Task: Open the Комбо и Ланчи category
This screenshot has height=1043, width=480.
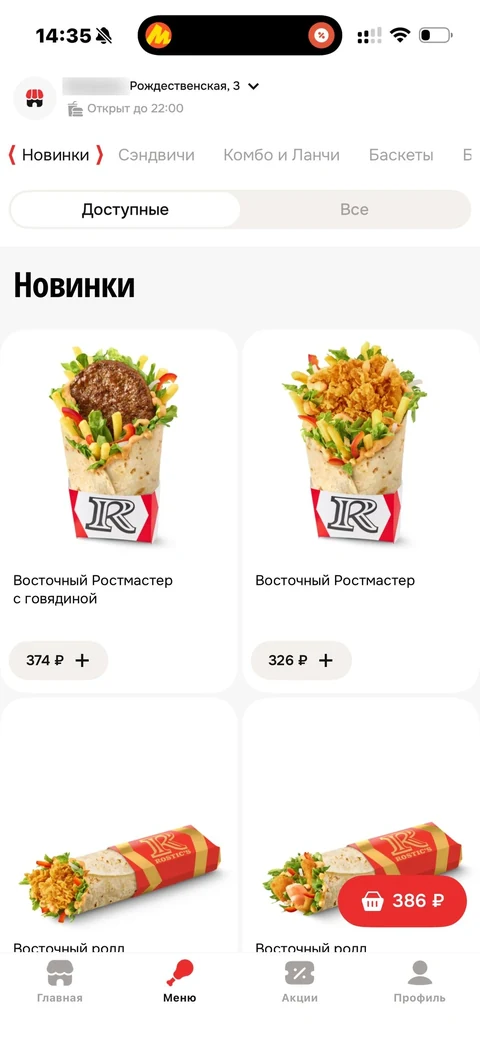Action: tap(281, 155)
